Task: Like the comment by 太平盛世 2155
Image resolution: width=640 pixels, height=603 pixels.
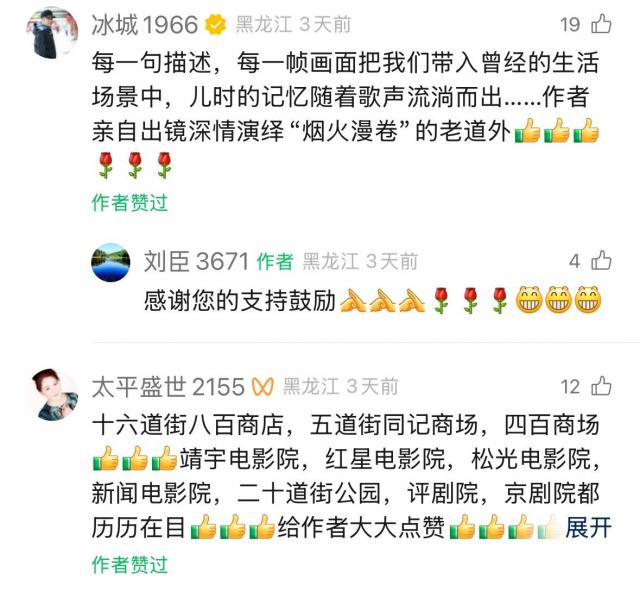Action: pyautogui.click(x=601, y=386)
